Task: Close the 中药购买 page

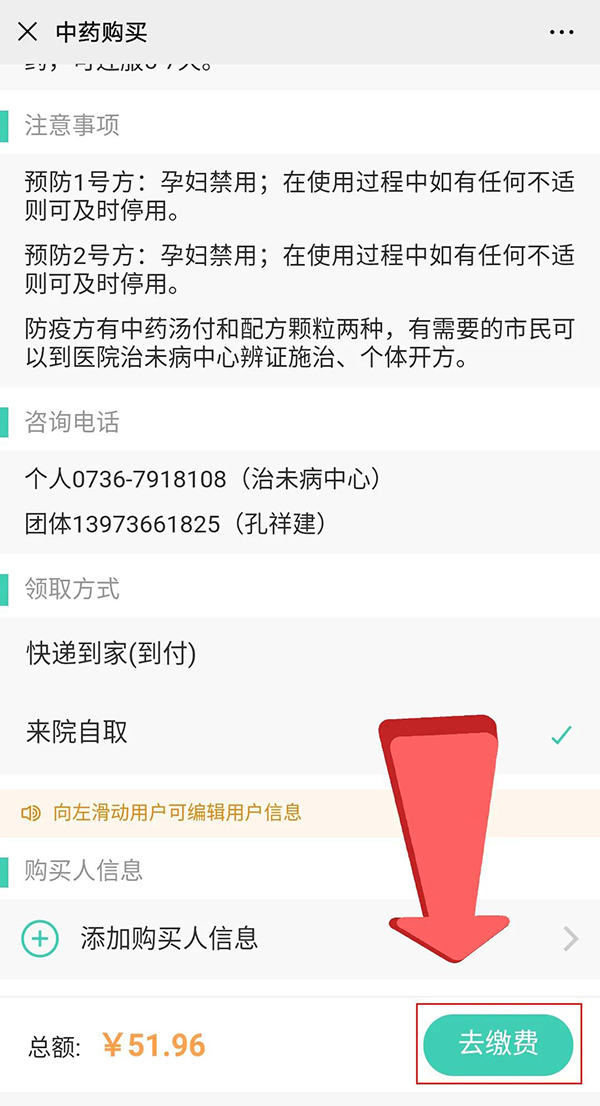Action: point(27,32)
